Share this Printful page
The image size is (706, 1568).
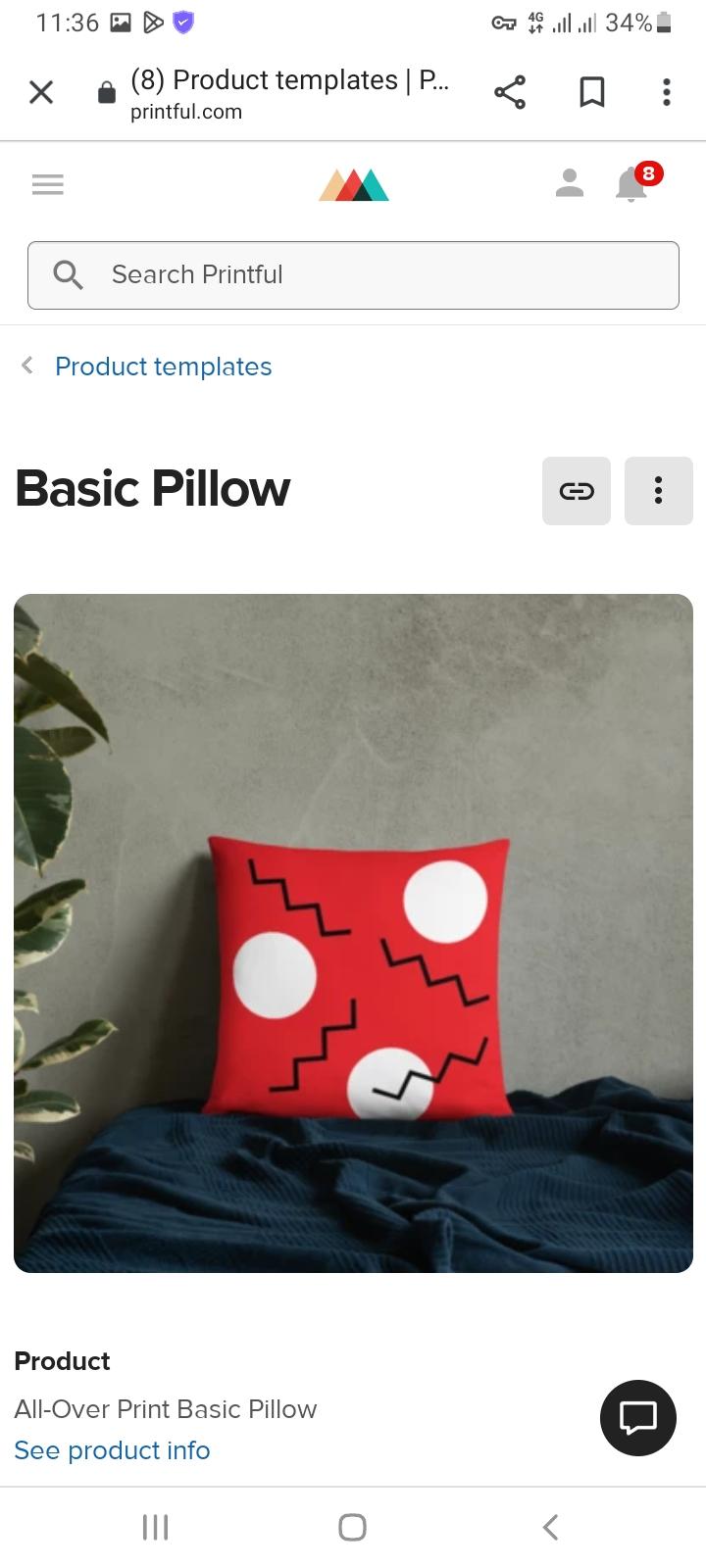[509, 92]
